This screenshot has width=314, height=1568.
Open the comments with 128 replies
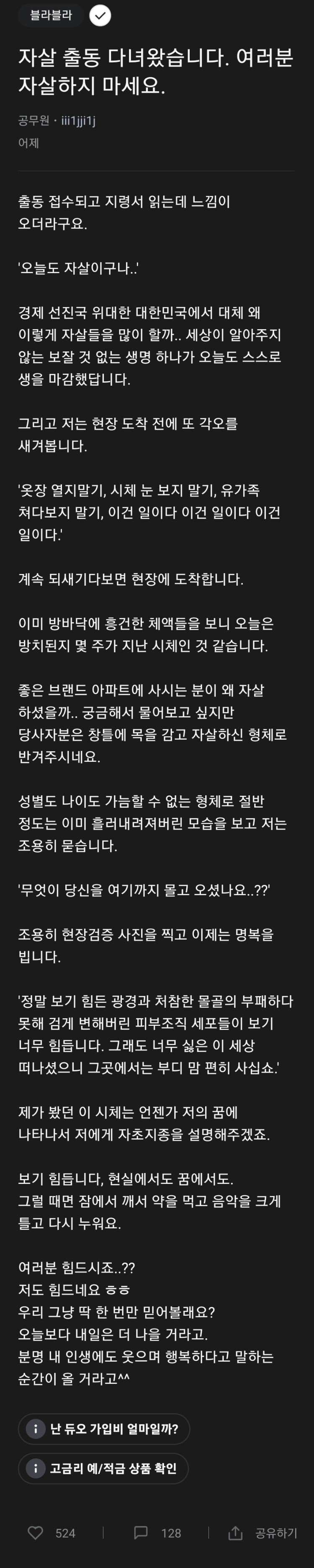[x=157, y=1533]
